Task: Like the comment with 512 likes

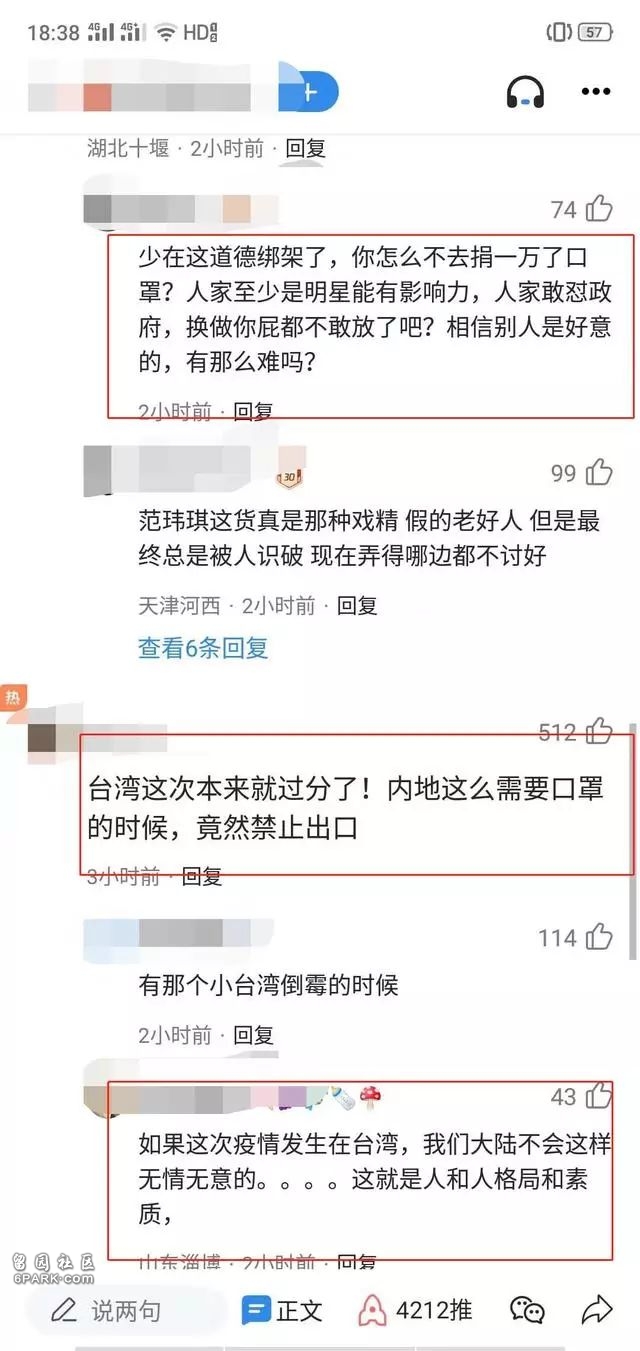Action: (599, 732)
